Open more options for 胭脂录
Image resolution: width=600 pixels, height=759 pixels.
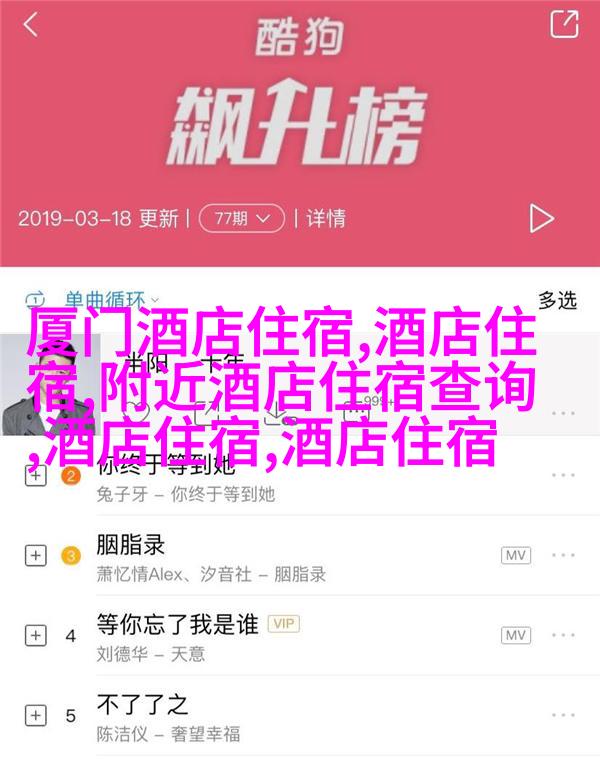(564, 555)
